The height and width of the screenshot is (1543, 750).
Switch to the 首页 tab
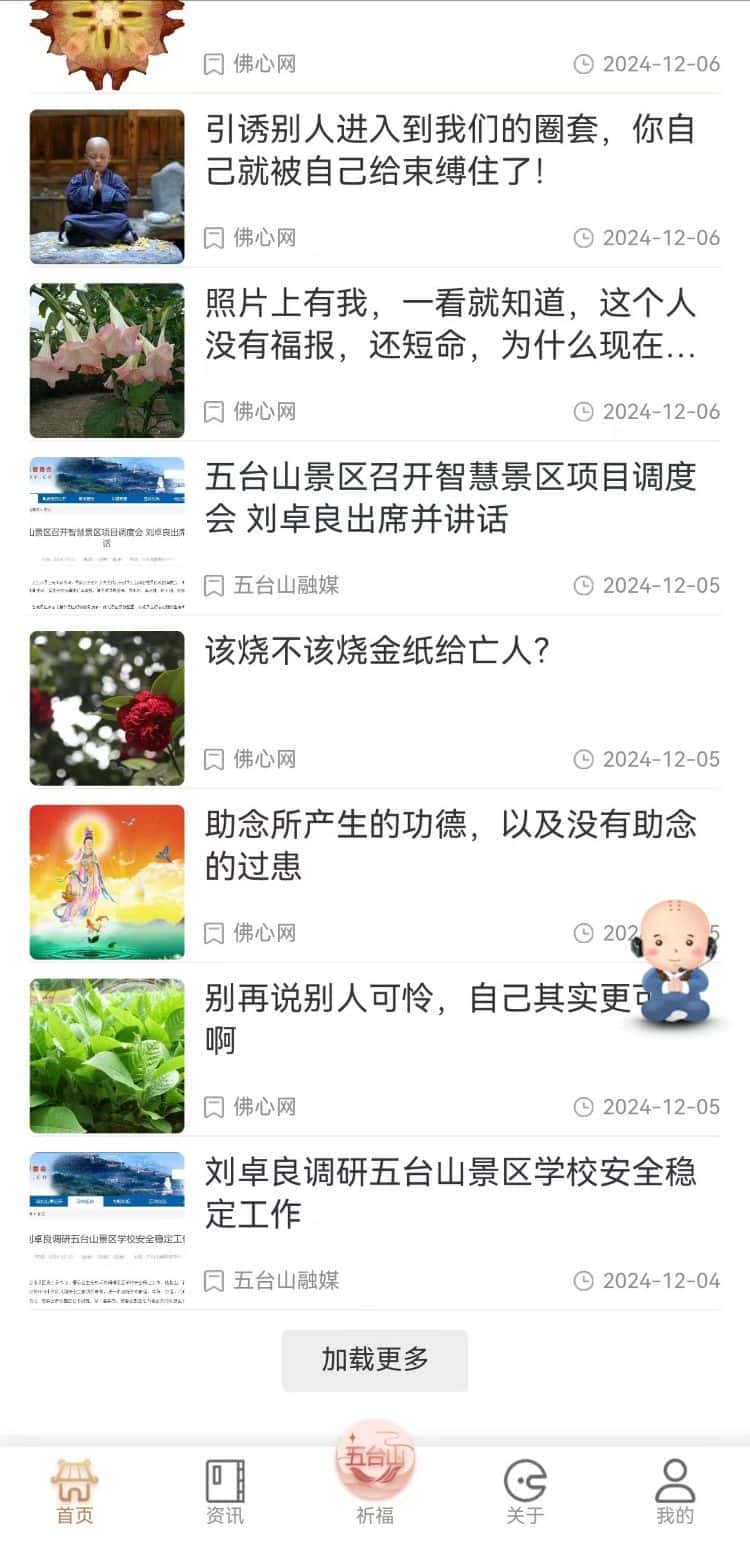[75, 1492]
